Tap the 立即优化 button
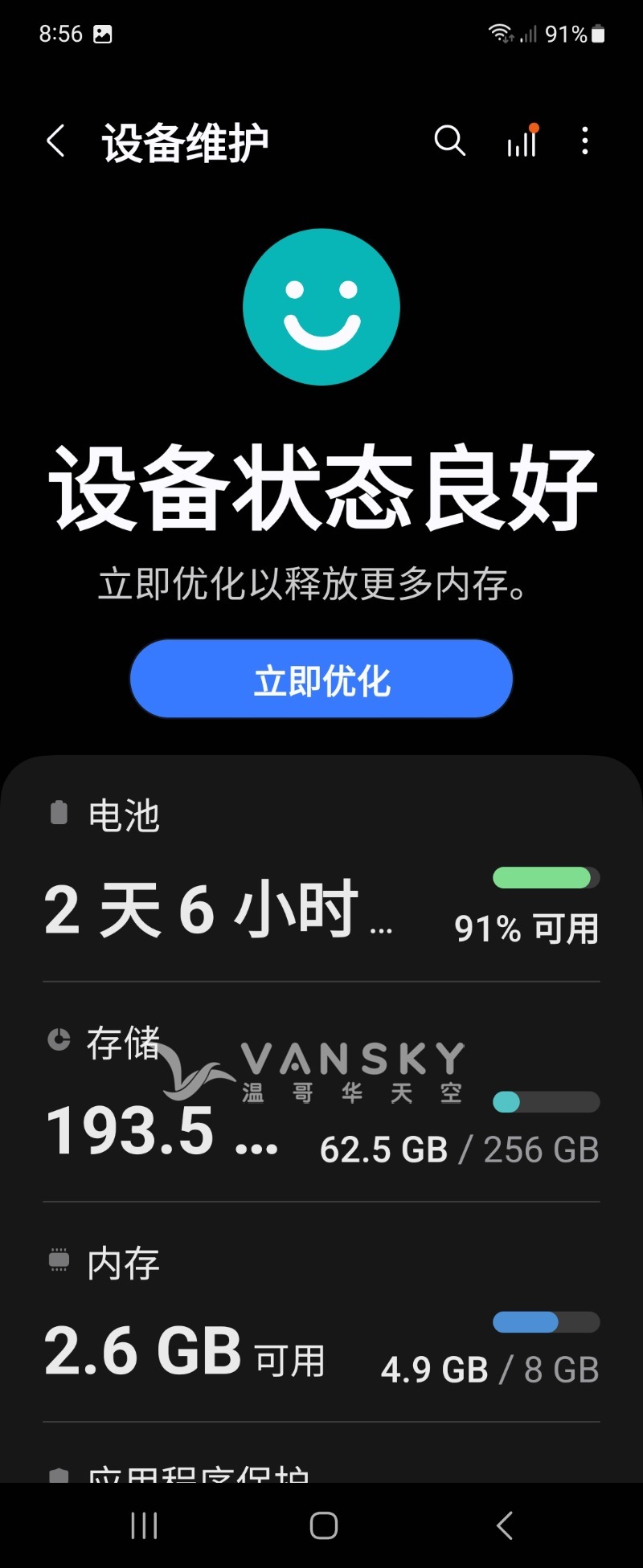Image resolution: width=643 pixels, height=1568 pixels. 321,680
